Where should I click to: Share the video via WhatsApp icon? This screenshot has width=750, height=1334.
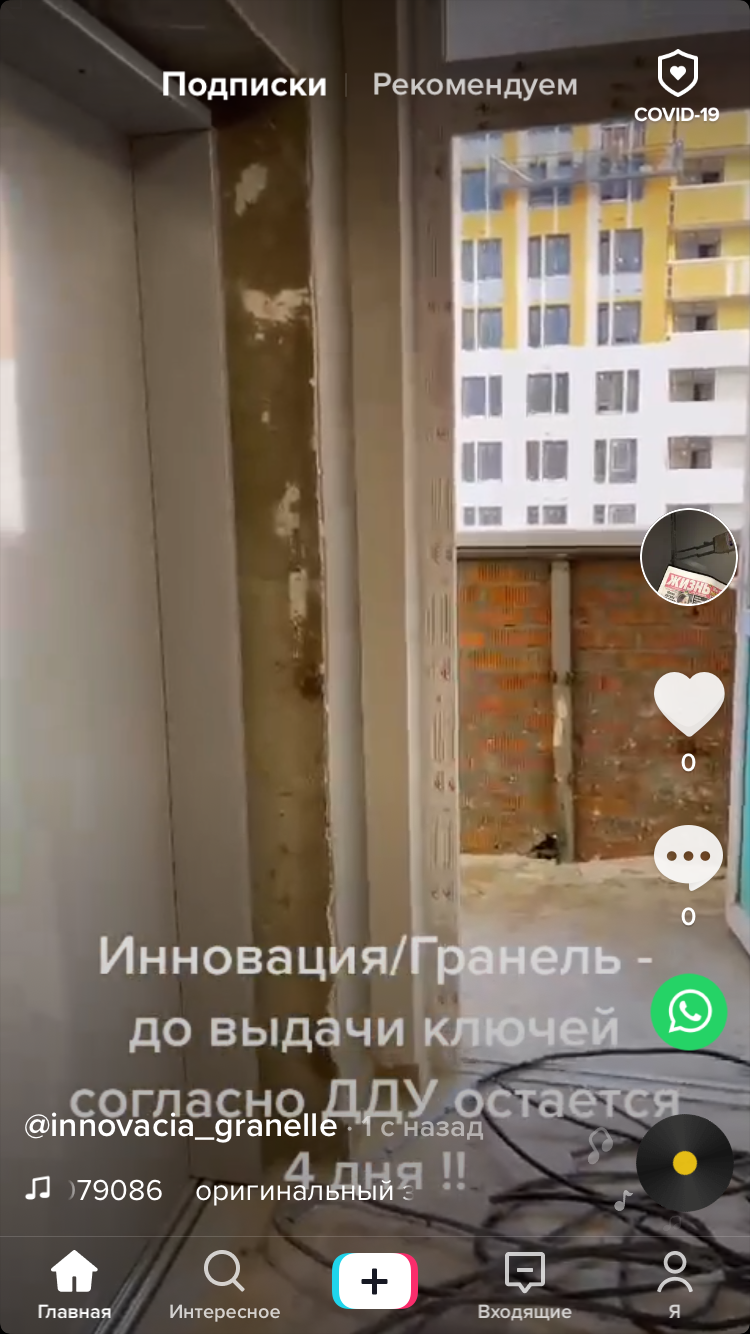tap(689, 1011)
